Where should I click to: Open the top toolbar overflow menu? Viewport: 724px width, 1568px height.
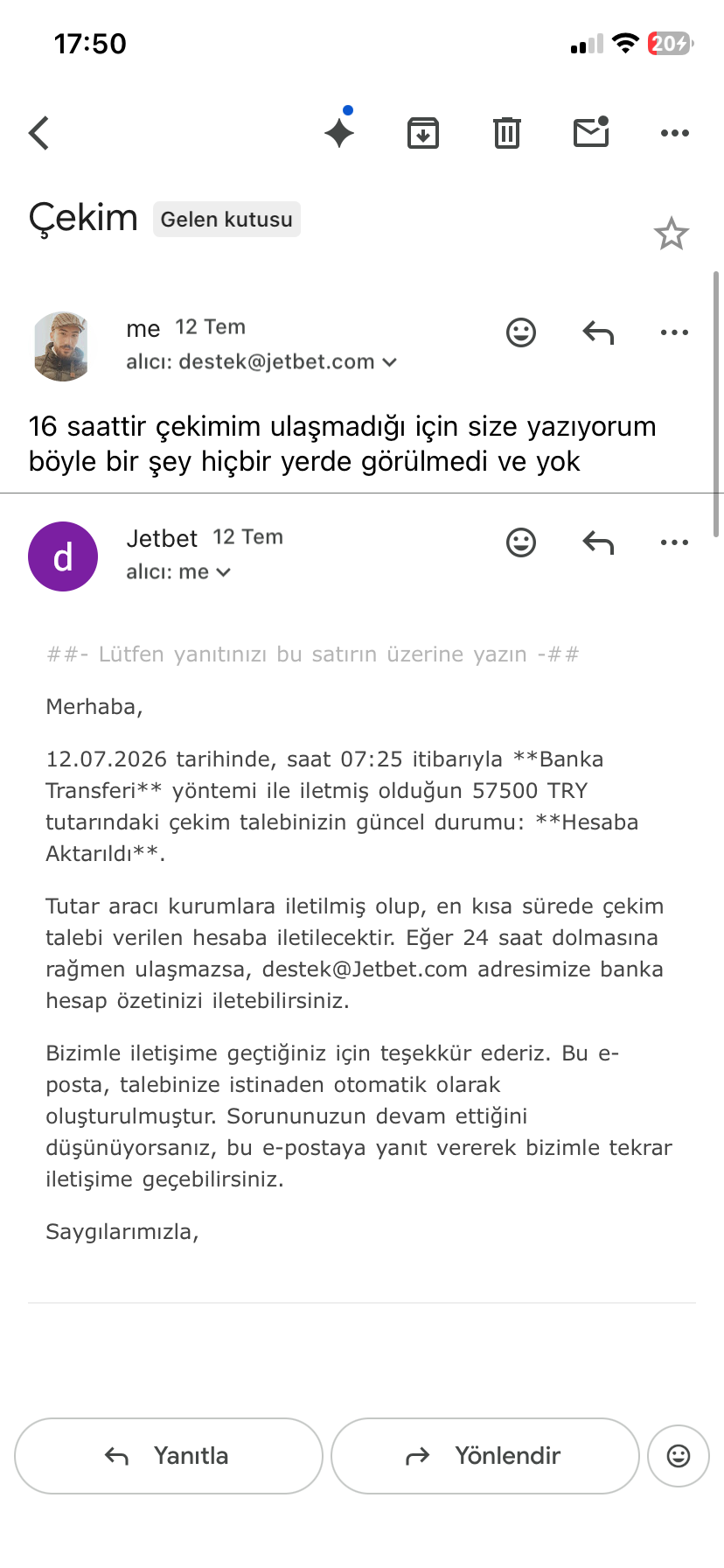(x=675, y=133)
